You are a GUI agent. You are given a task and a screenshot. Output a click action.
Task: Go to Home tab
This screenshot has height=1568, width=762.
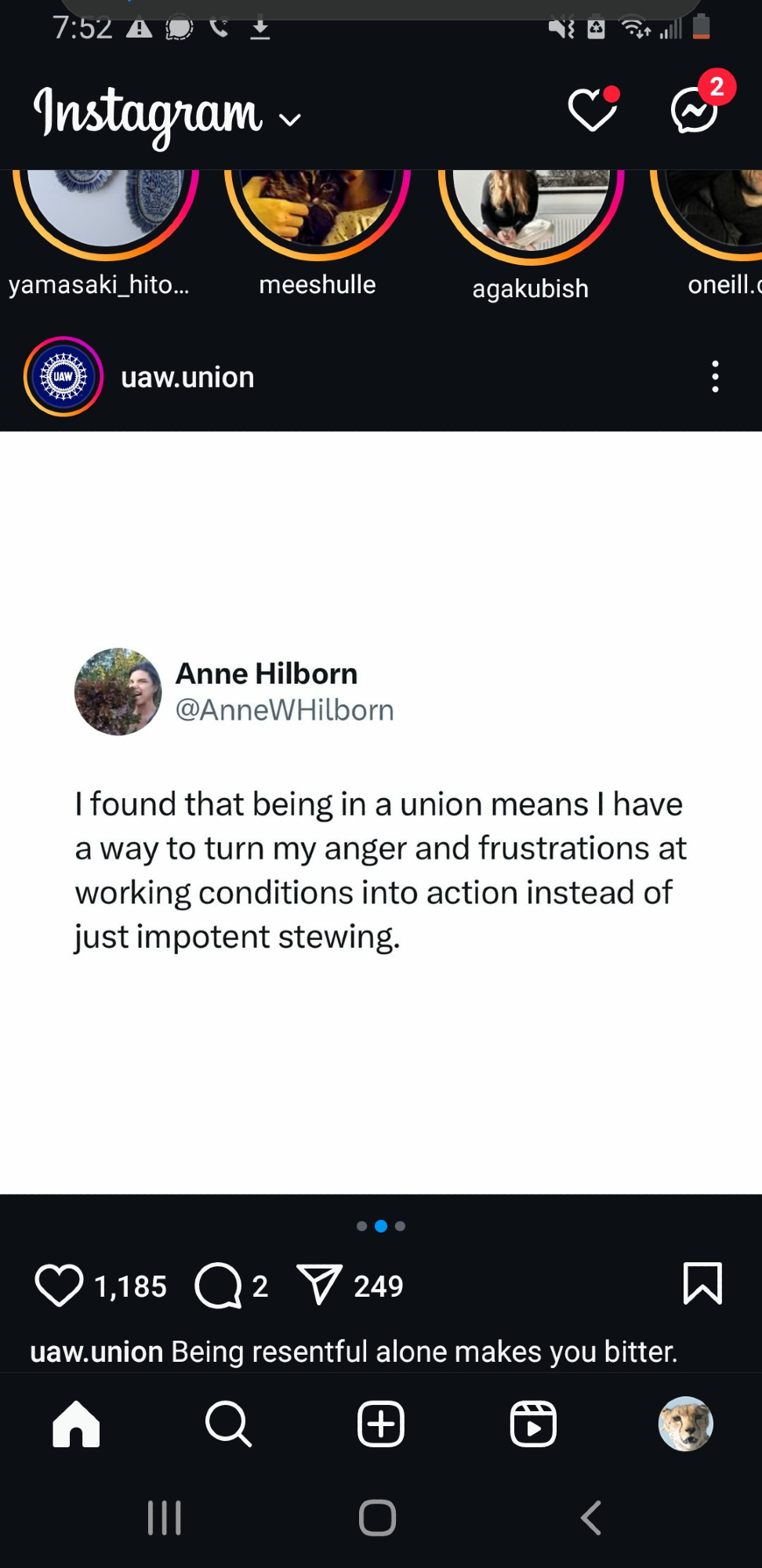76,1424
